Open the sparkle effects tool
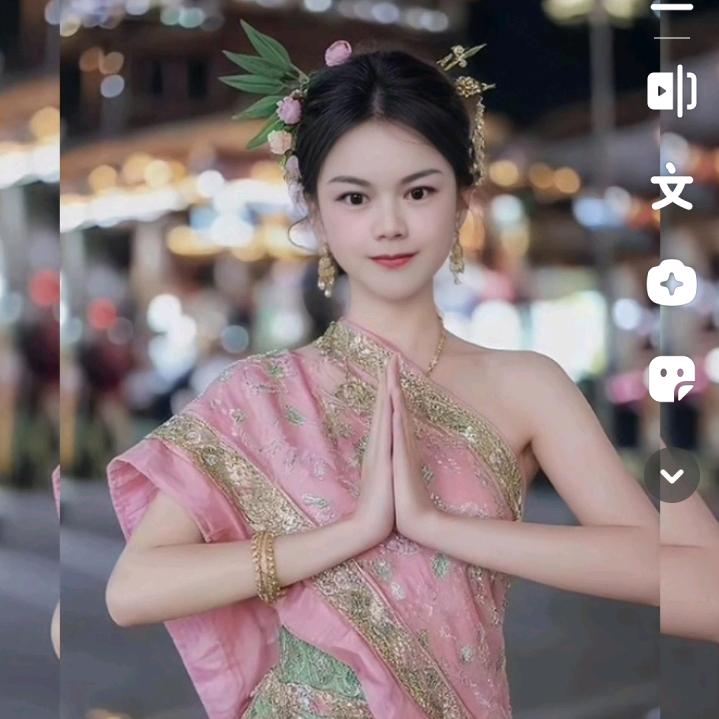 pos(671,283)
